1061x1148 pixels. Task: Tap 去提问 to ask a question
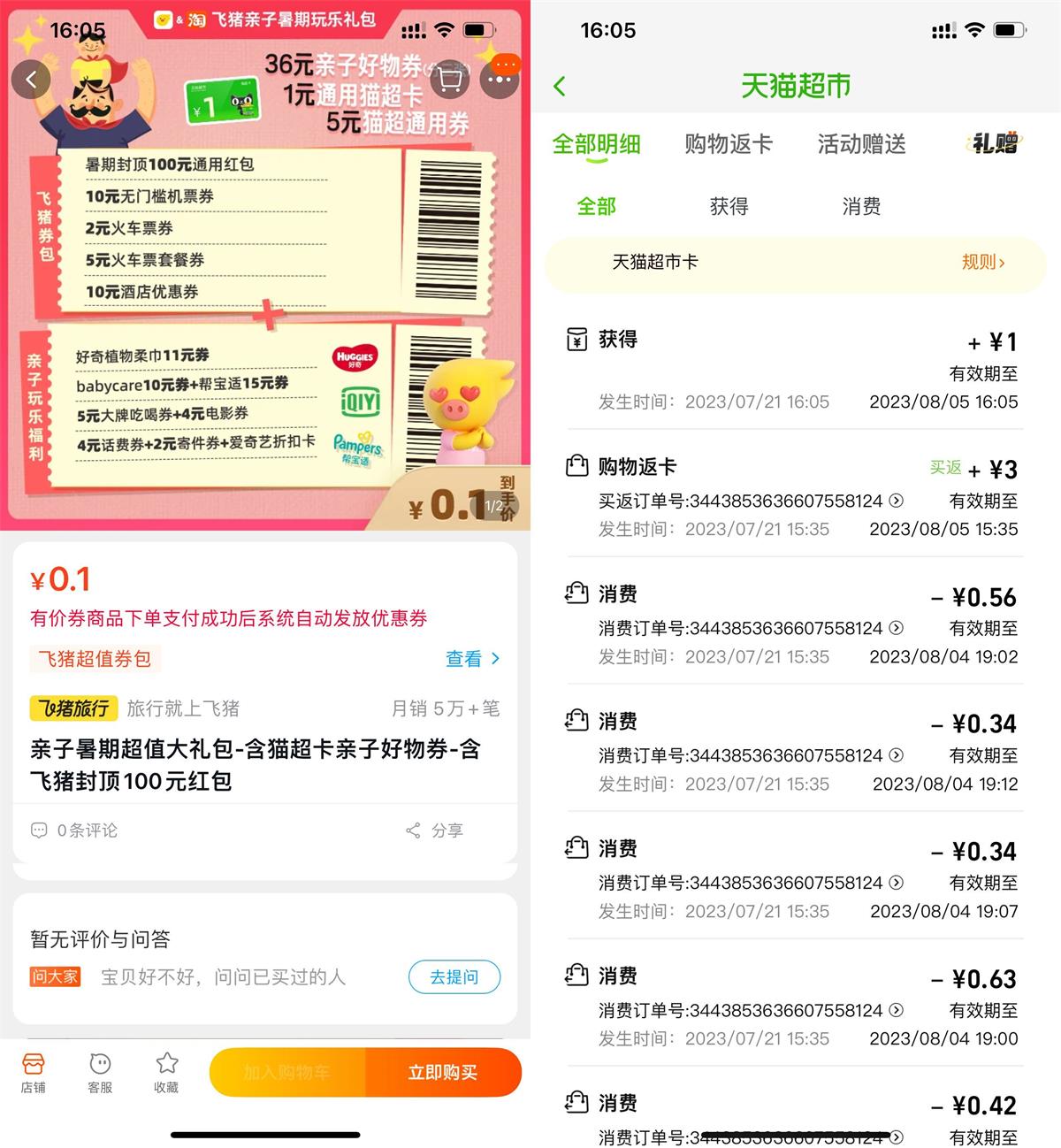(x=454, y=976)
